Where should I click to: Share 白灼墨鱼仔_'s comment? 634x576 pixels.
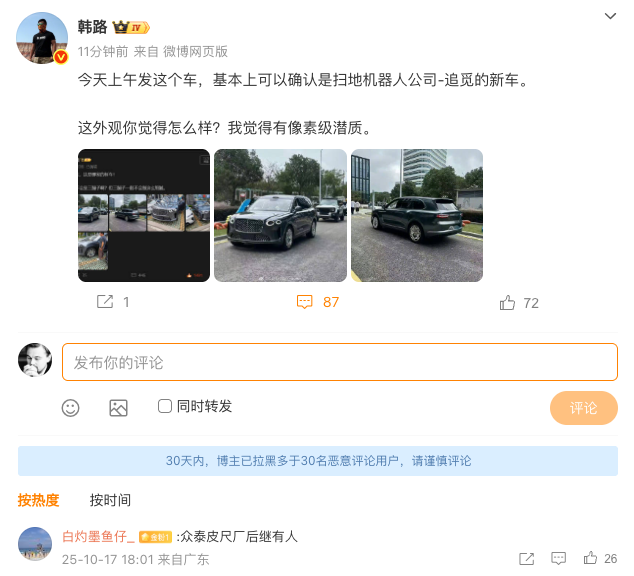click(527, 558)
